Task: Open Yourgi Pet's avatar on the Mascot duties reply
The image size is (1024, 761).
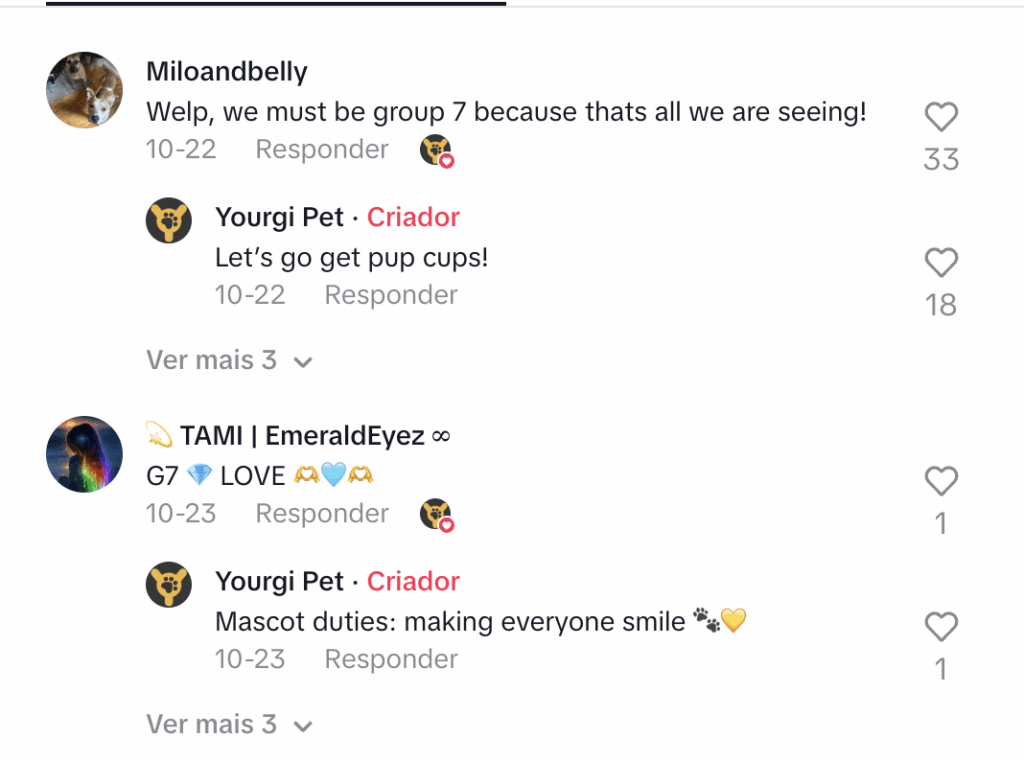Action: [169, 585]
